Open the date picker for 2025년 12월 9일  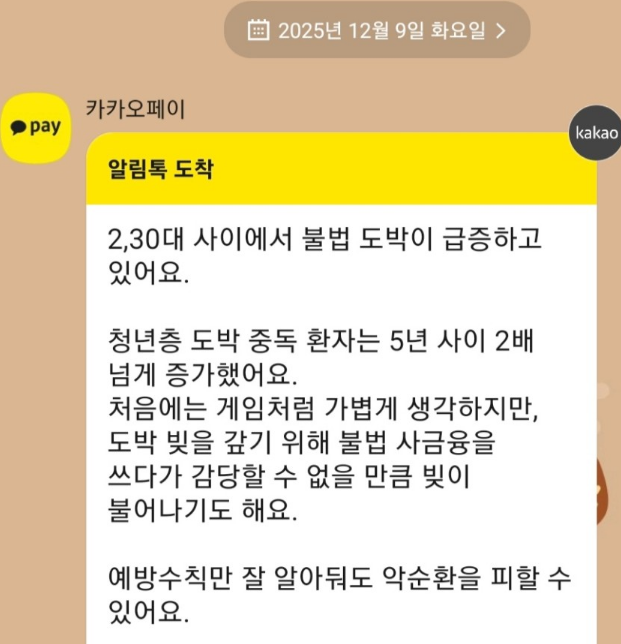[x=376, y=29]
